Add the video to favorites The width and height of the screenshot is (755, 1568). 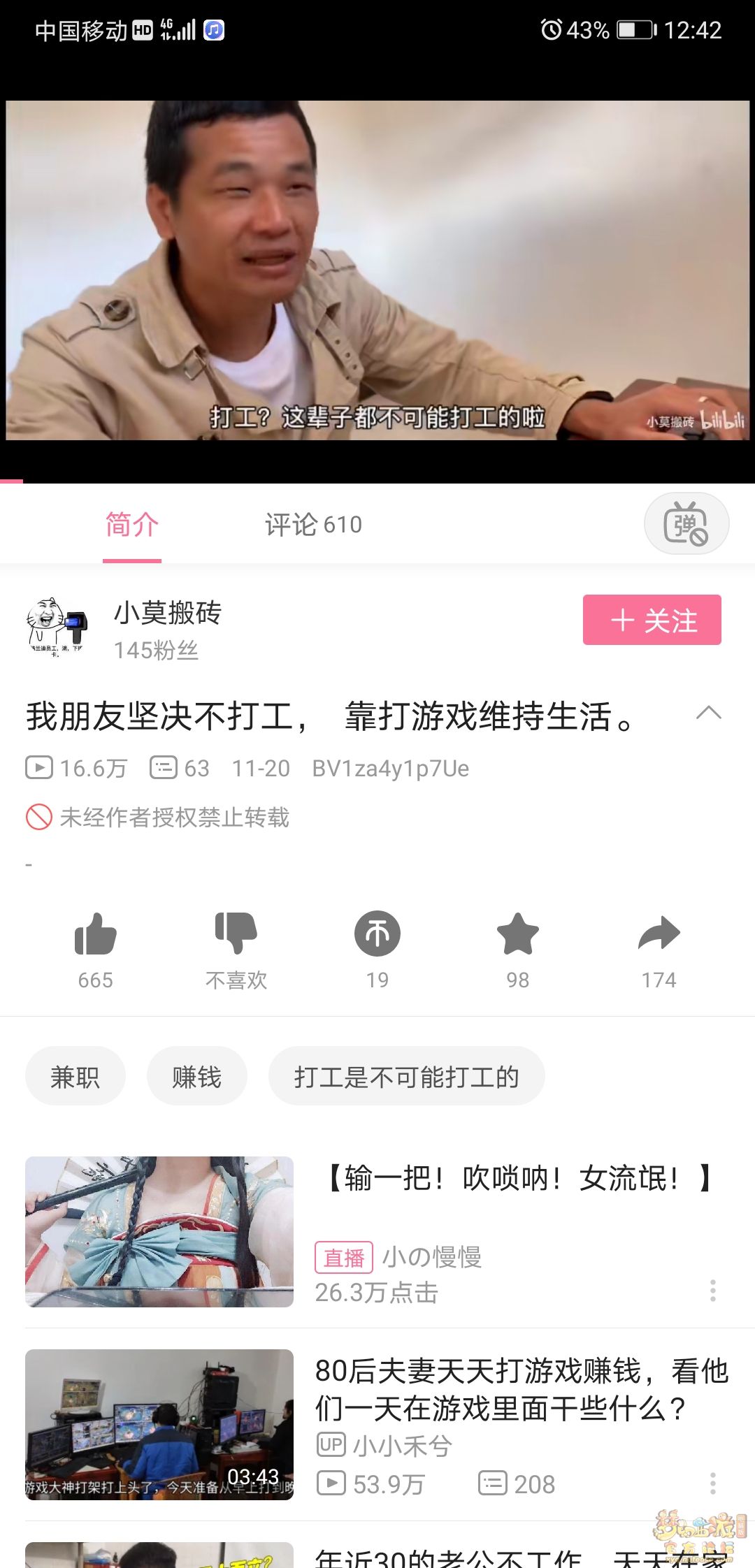pos(518,934)
